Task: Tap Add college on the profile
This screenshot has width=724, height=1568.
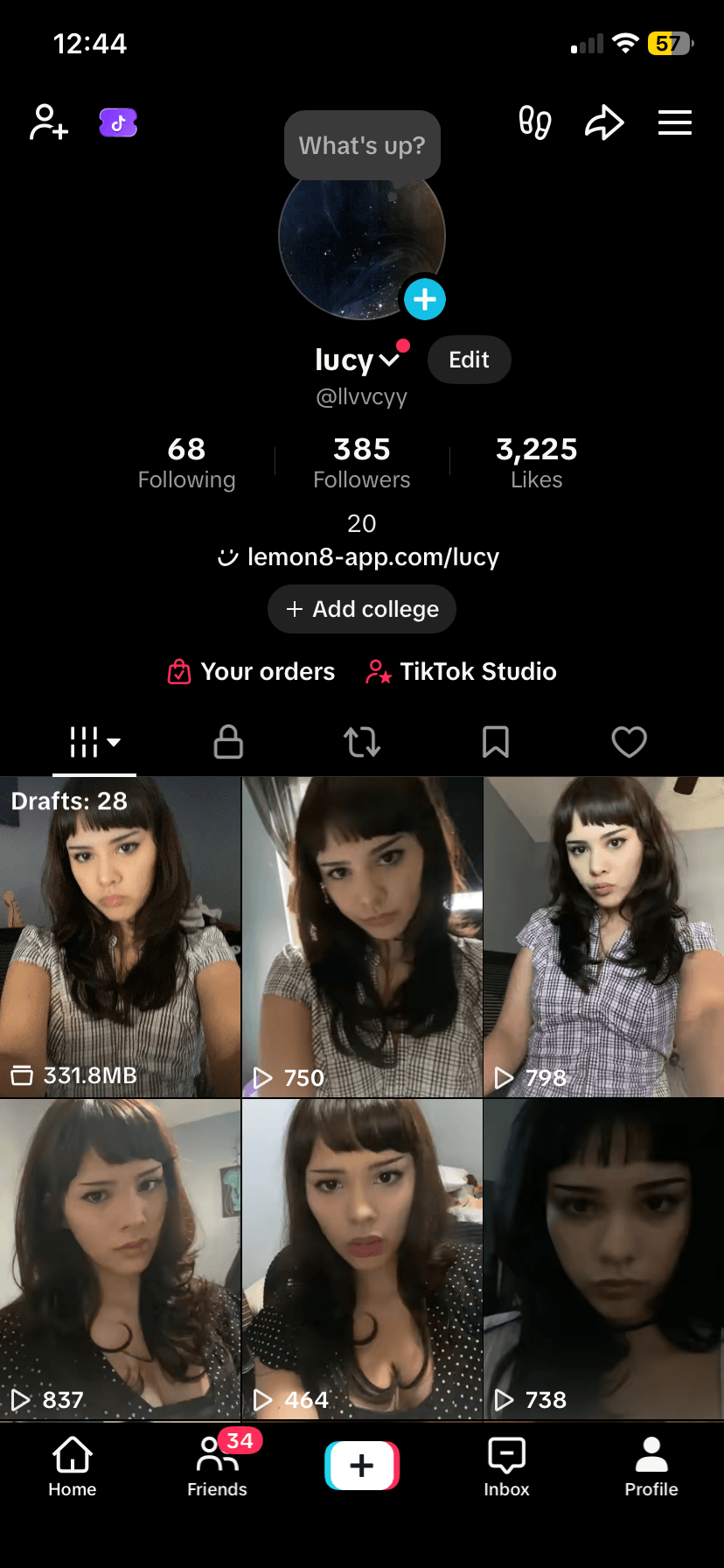Action: point(361,609)
